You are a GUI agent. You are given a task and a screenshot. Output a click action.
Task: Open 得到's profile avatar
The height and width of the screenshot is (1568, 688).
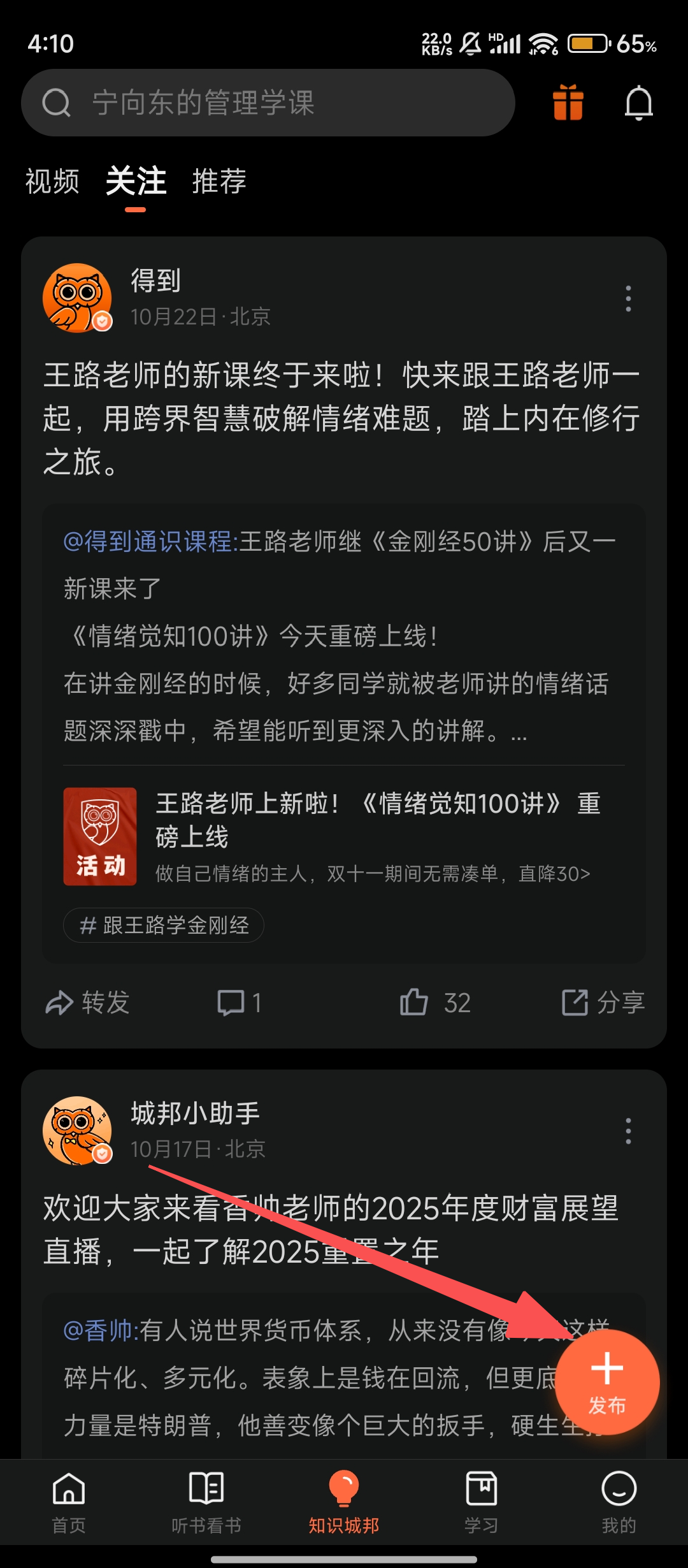[x=77, y=298]
